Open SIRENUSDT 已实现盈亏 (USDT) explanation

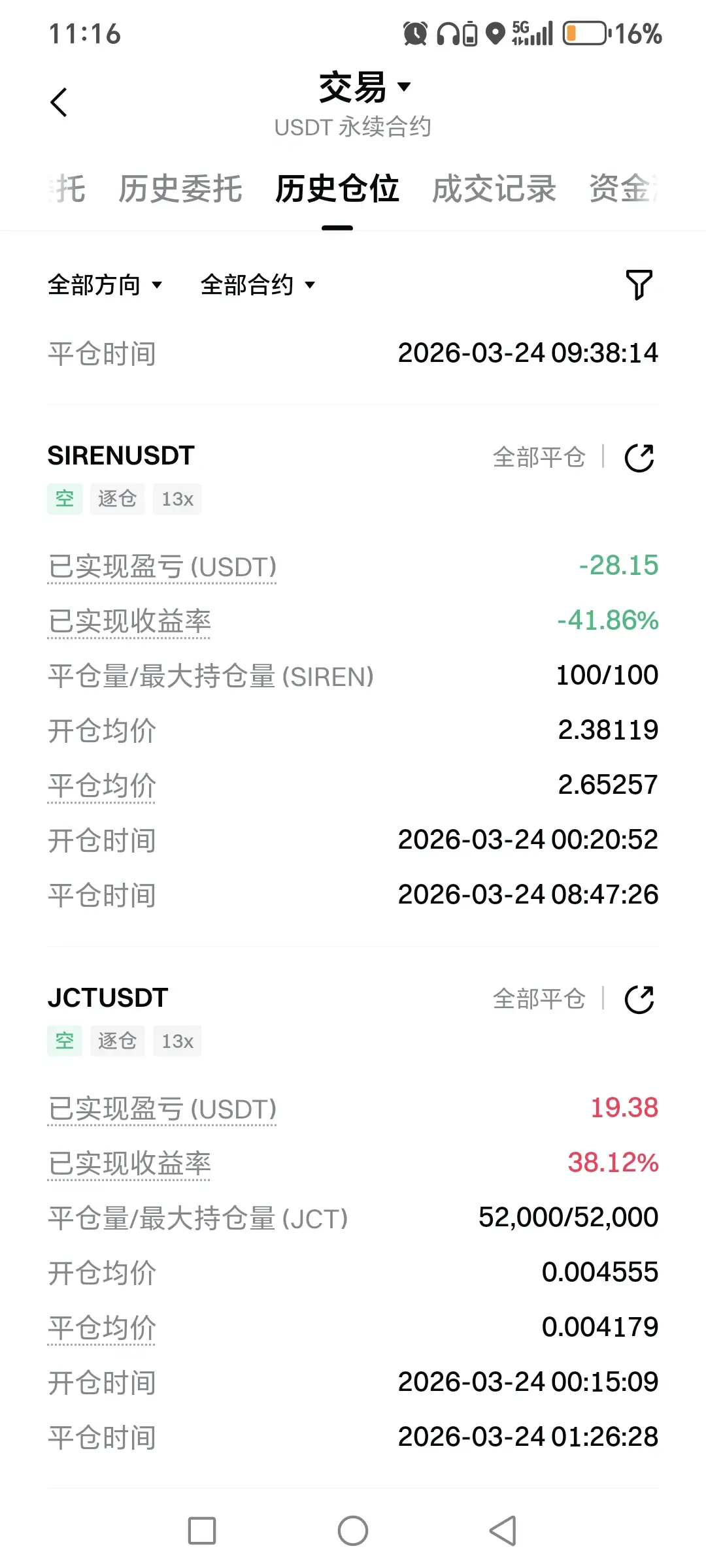[162, 567]
